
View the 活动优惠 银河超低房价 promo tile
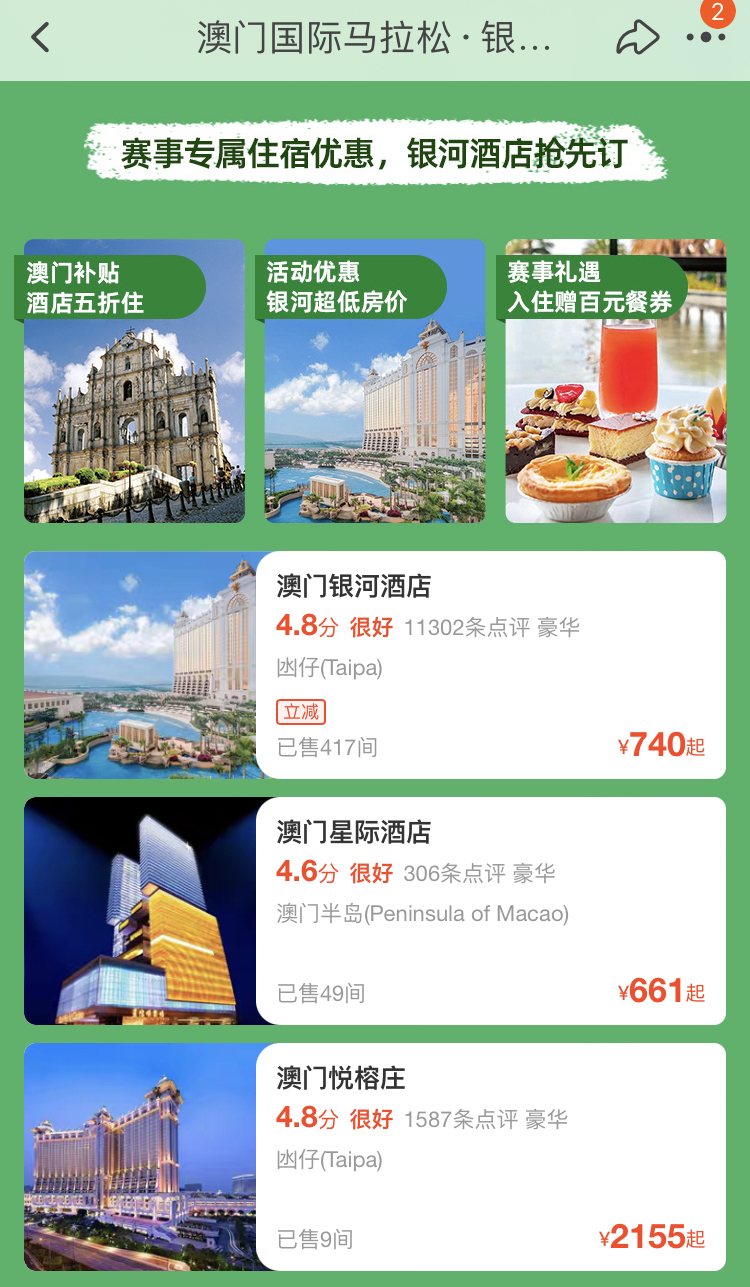click(x=375, y=381)
